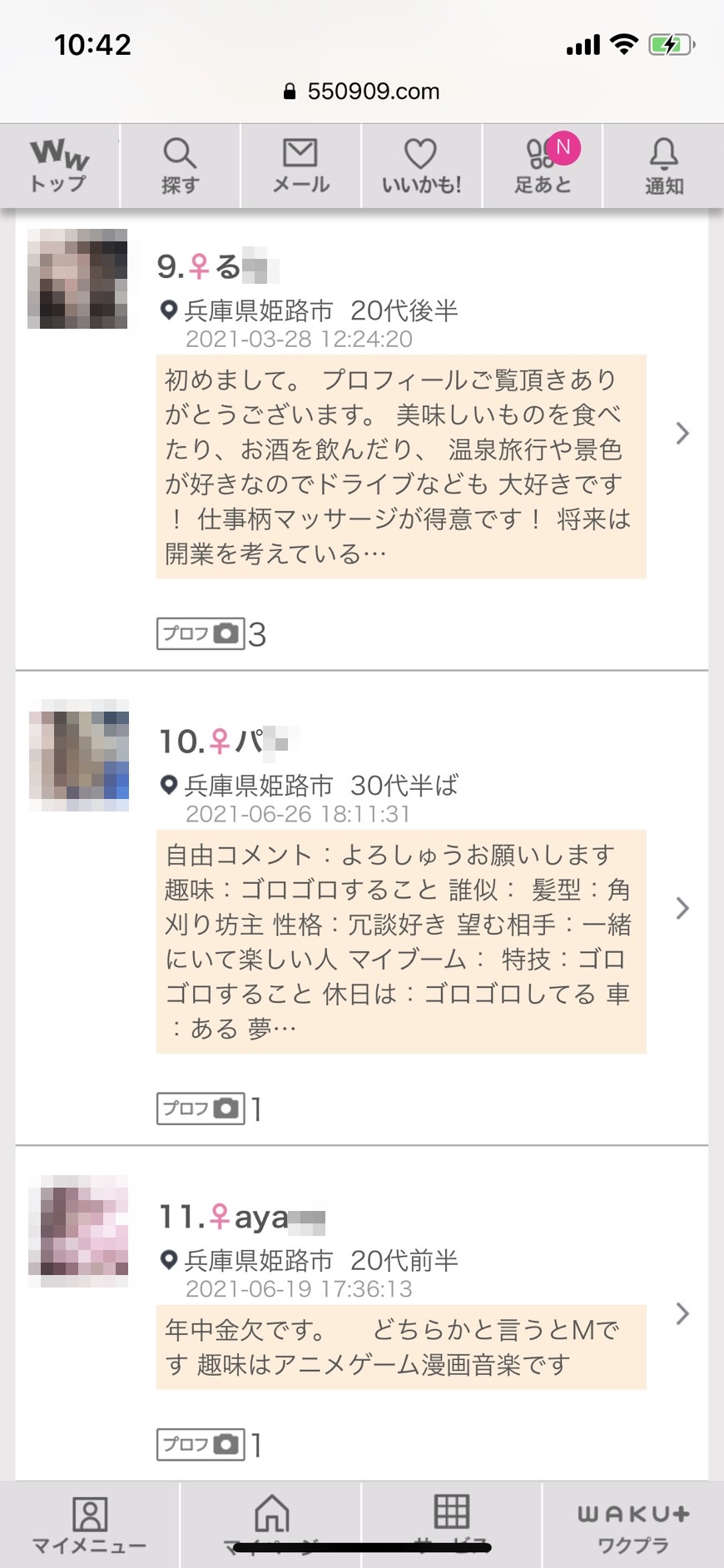View the N badge on 足あと
724x1568 pixels.
pos(564,146)
